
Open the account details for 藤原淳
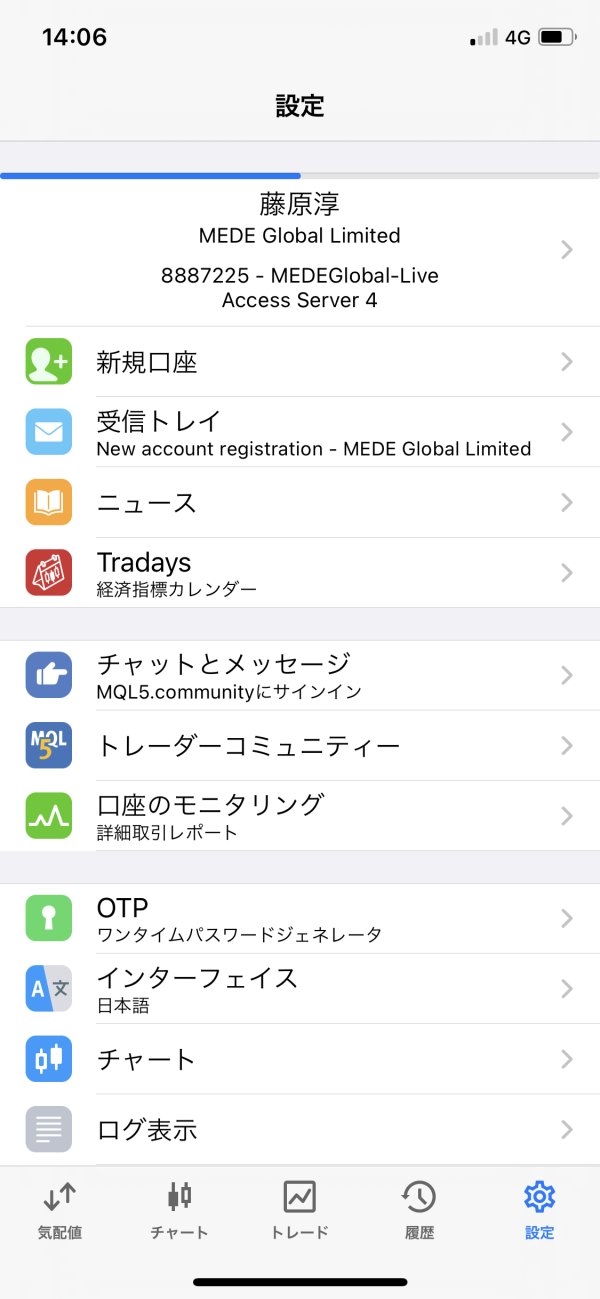click(x=300, y=252)
